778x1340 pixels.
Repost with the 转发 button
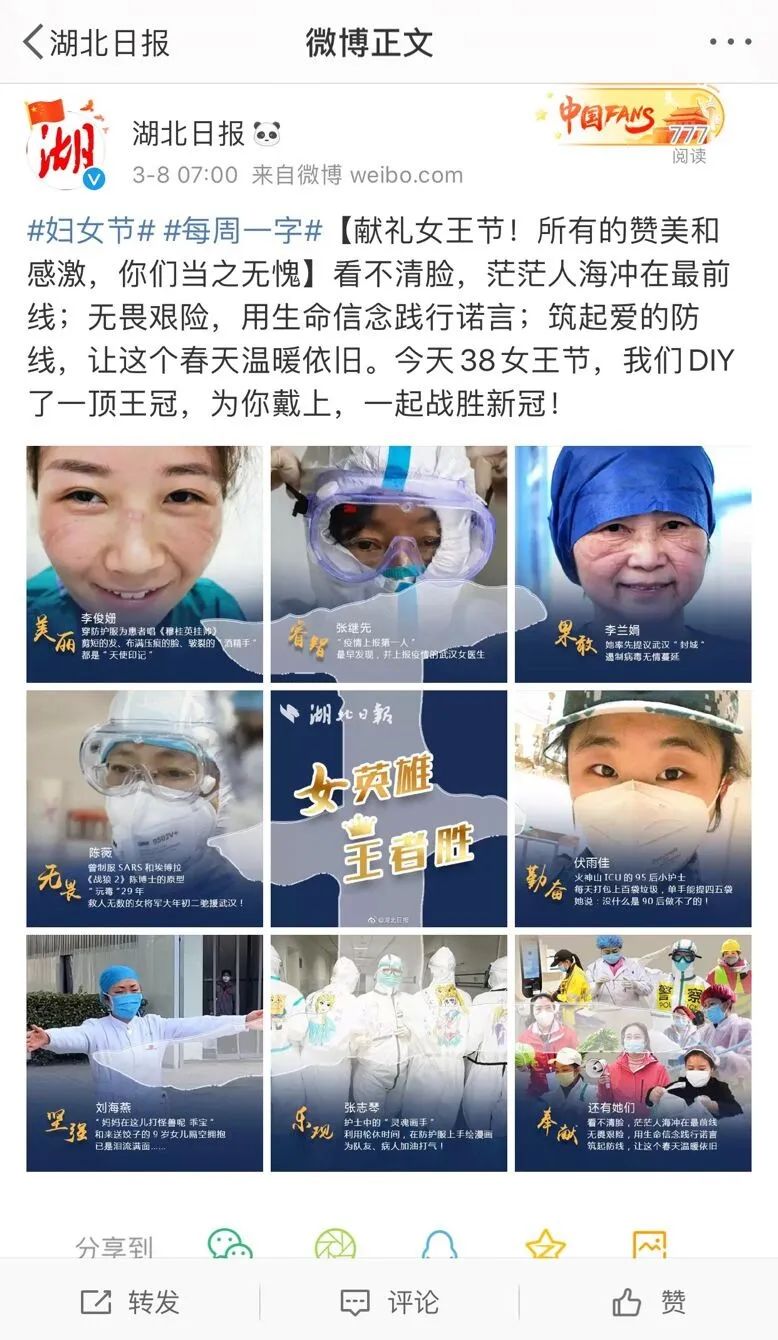coord(130,1301)
